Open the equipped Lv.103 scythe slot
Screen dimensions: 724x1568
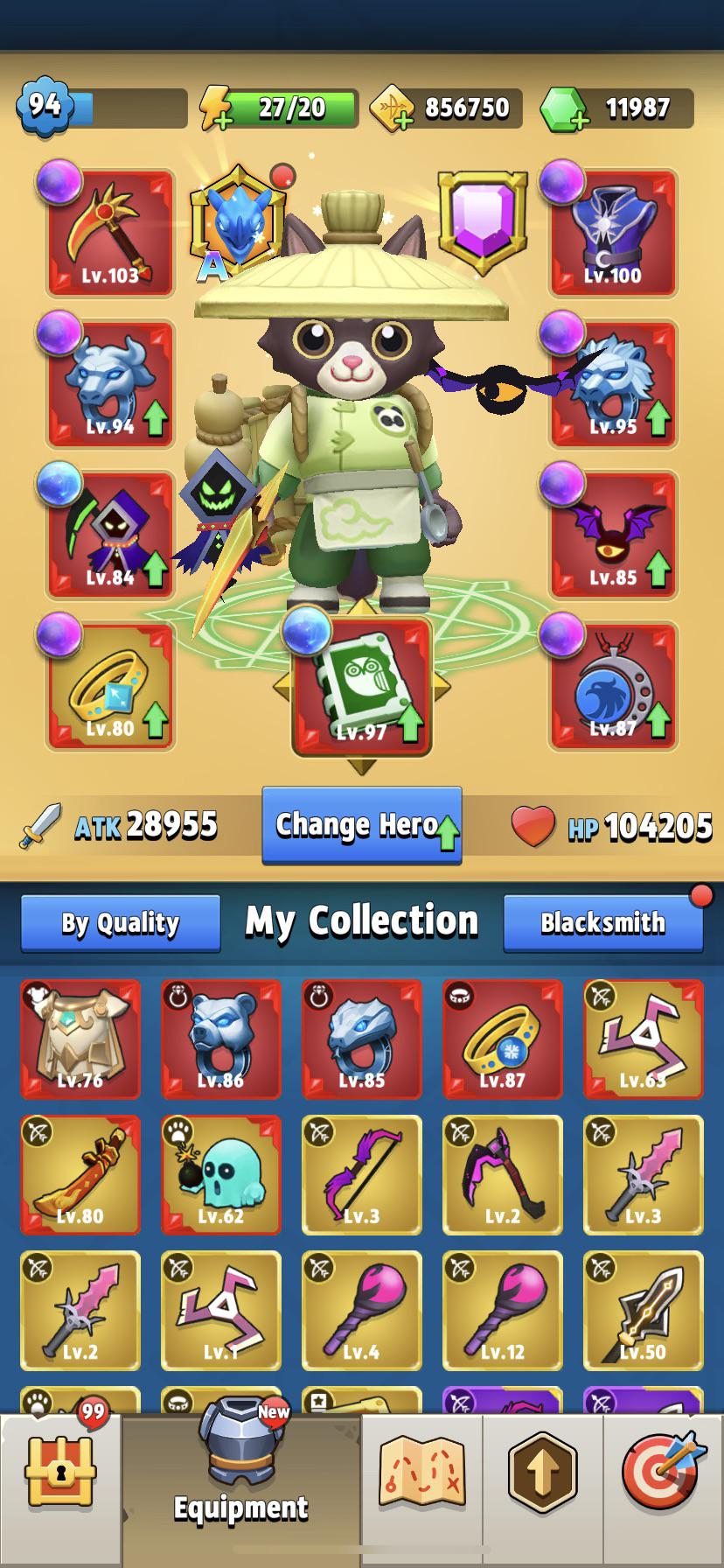(x=109, y=232)
